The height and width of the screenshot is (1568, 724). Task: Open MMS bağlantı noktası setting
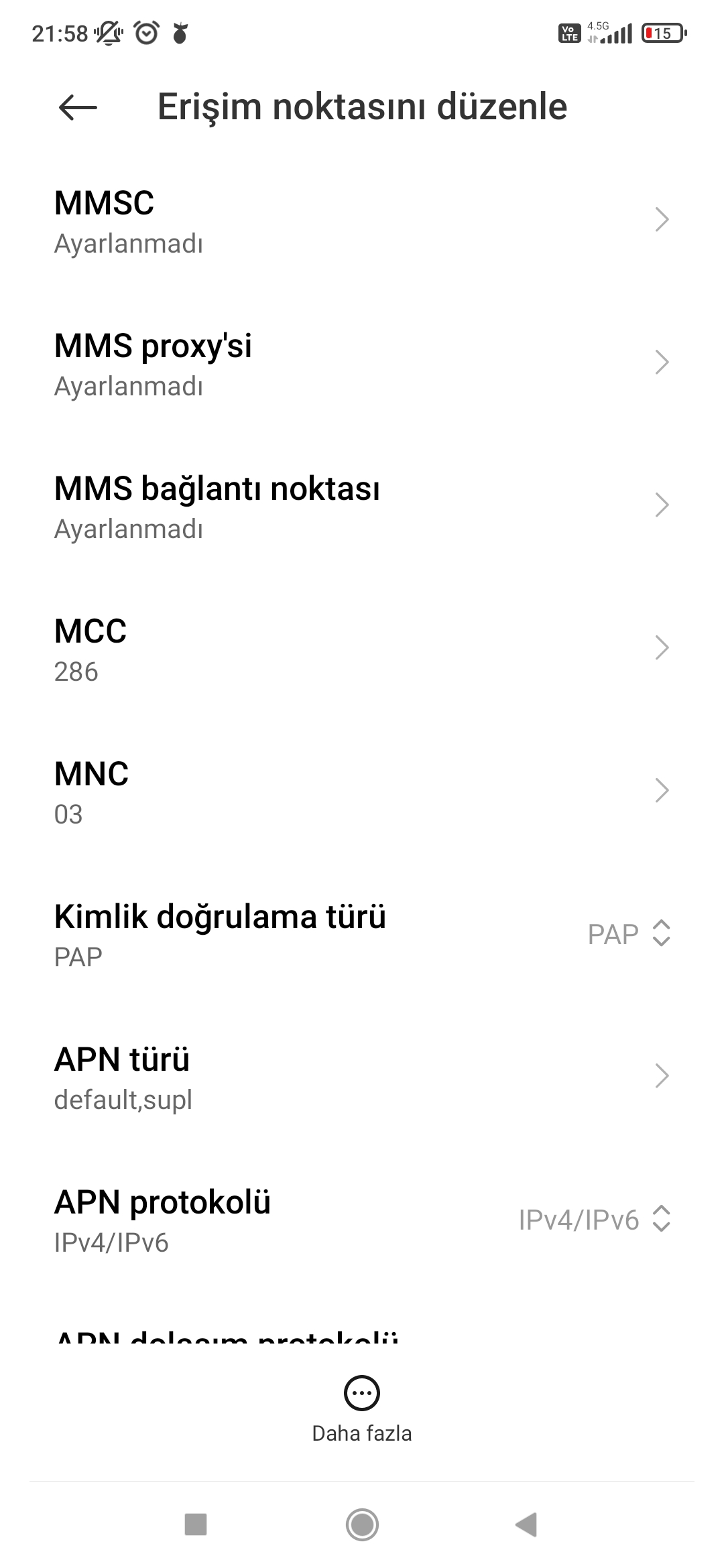pyautogui.click(x=362, y=507)
